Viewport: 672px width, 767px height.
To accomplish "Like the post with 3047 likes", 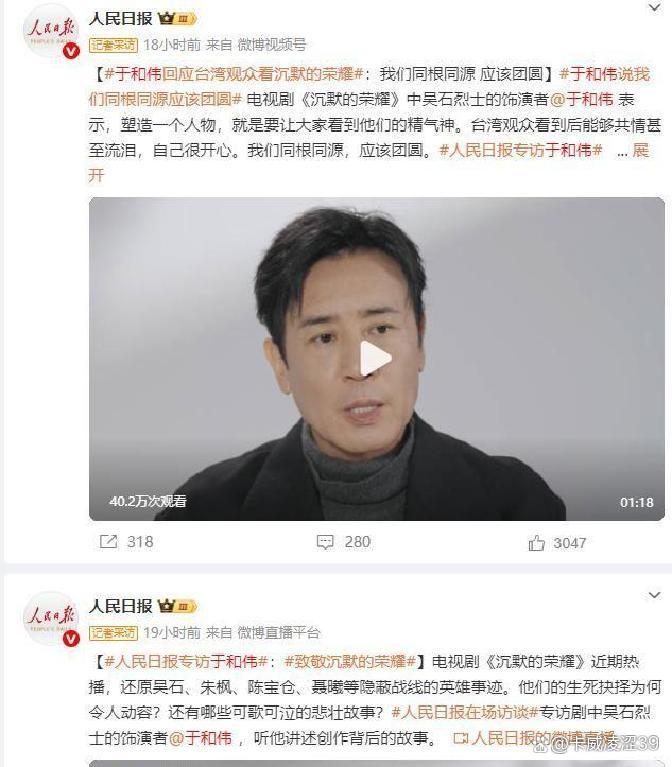I will click(x=556, y=542).
